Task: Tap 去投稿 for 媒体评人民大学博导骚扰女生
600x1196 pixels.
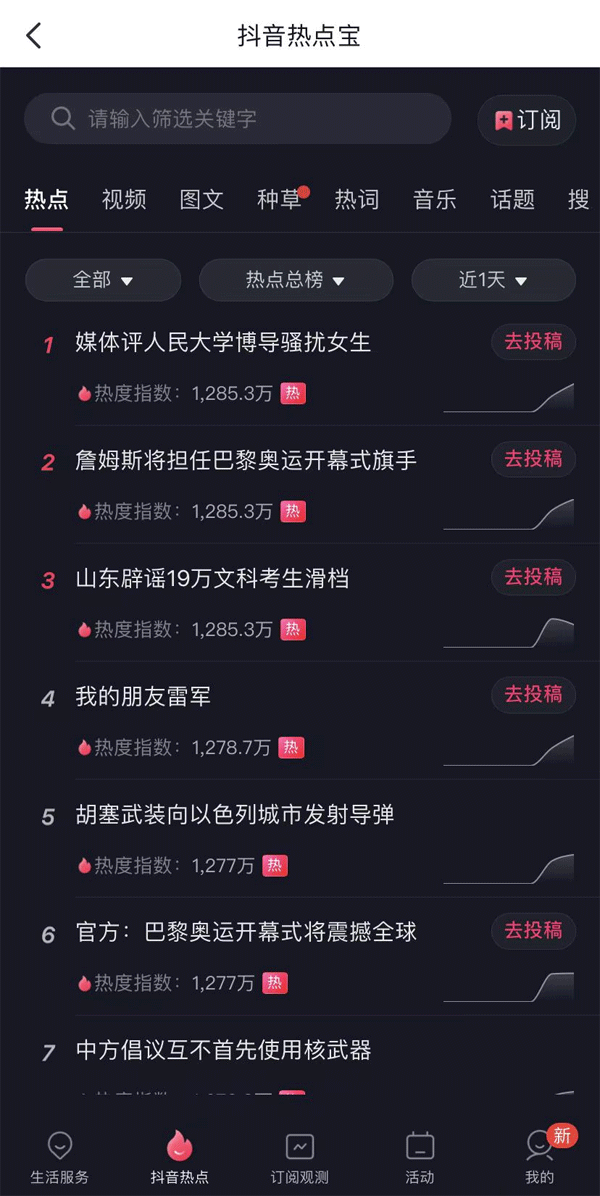Action: [x=533, y=341]
